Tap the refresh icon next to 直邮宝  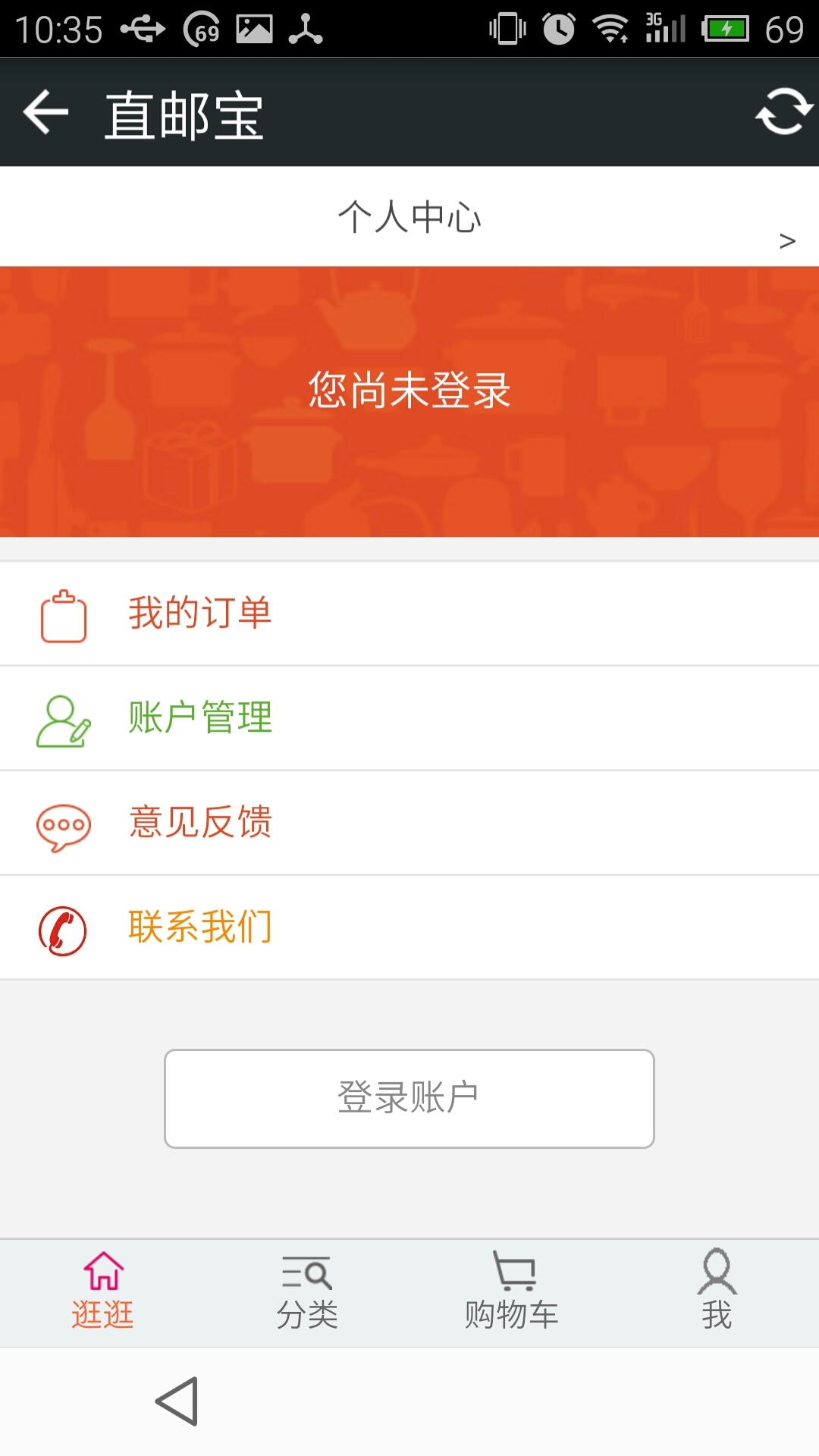(x=781, y=111)
